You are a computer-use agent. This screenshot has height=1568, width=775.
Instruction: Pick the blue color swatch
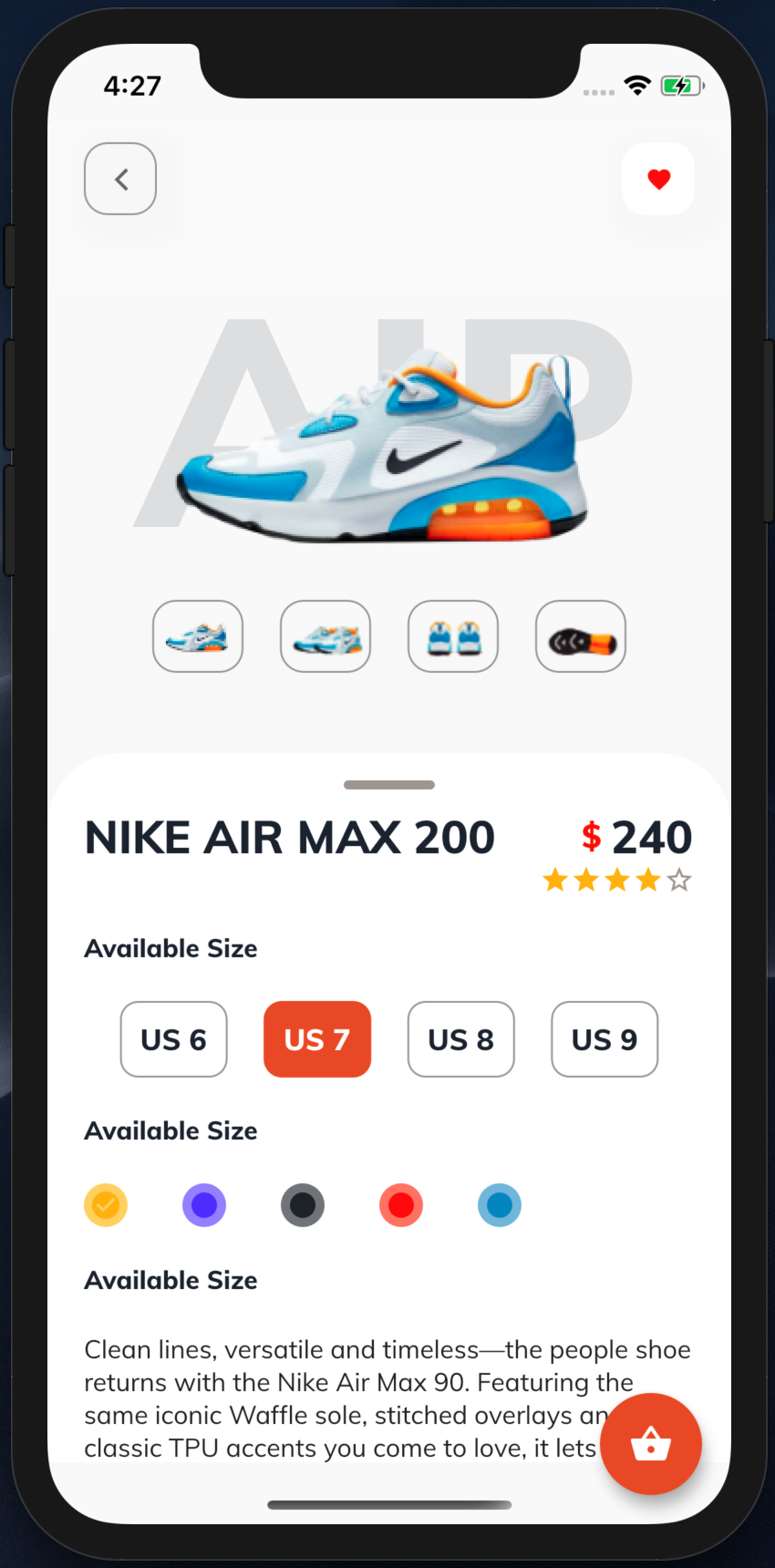[500, 1205]
